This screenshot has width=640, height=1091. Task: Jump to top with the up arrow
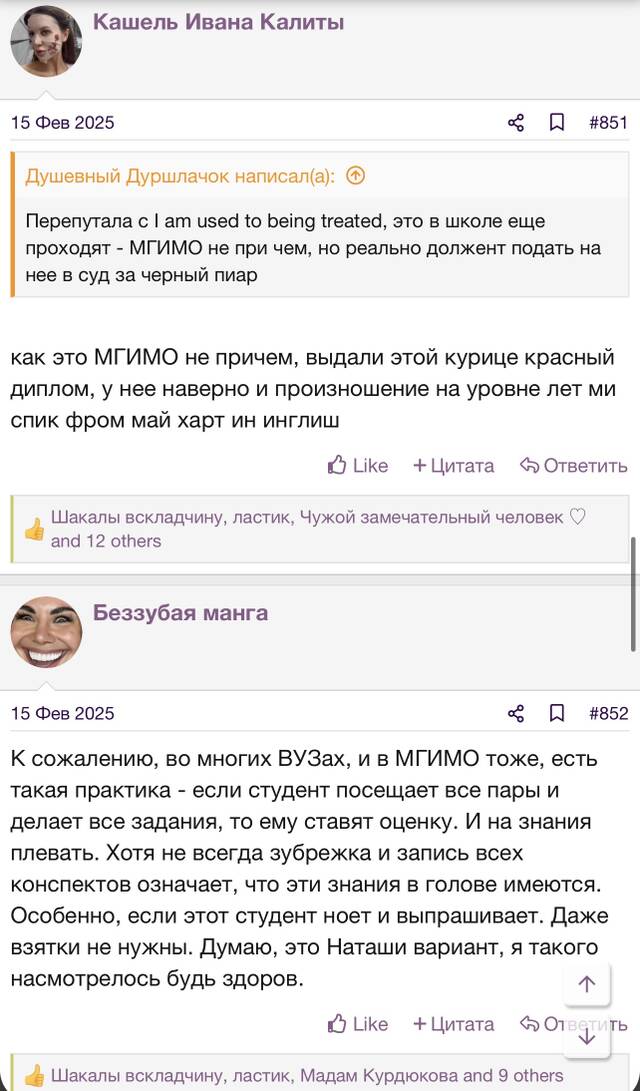click(587, 984)
